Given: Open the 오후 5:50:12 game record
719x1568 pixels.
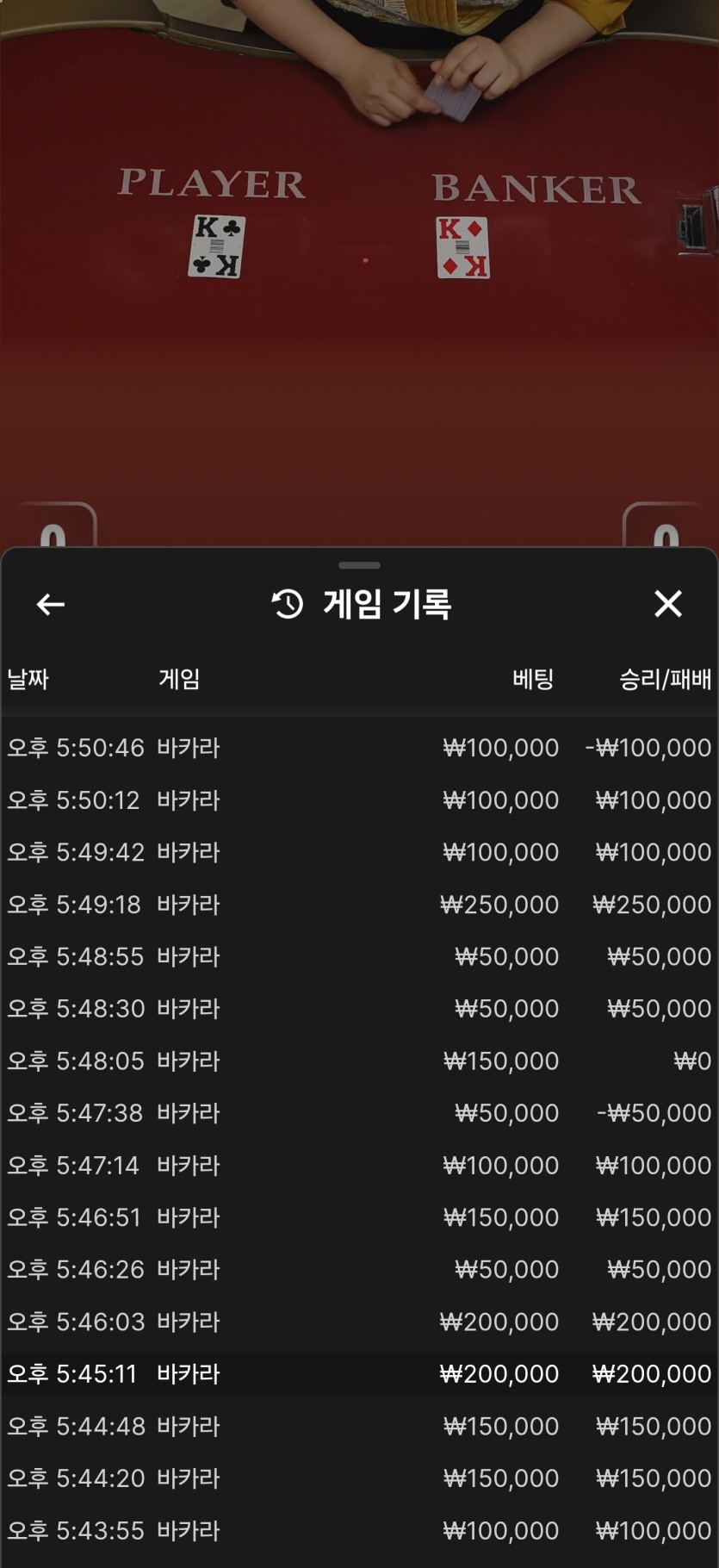Looking at the screenshot, I should pos(359,800).
